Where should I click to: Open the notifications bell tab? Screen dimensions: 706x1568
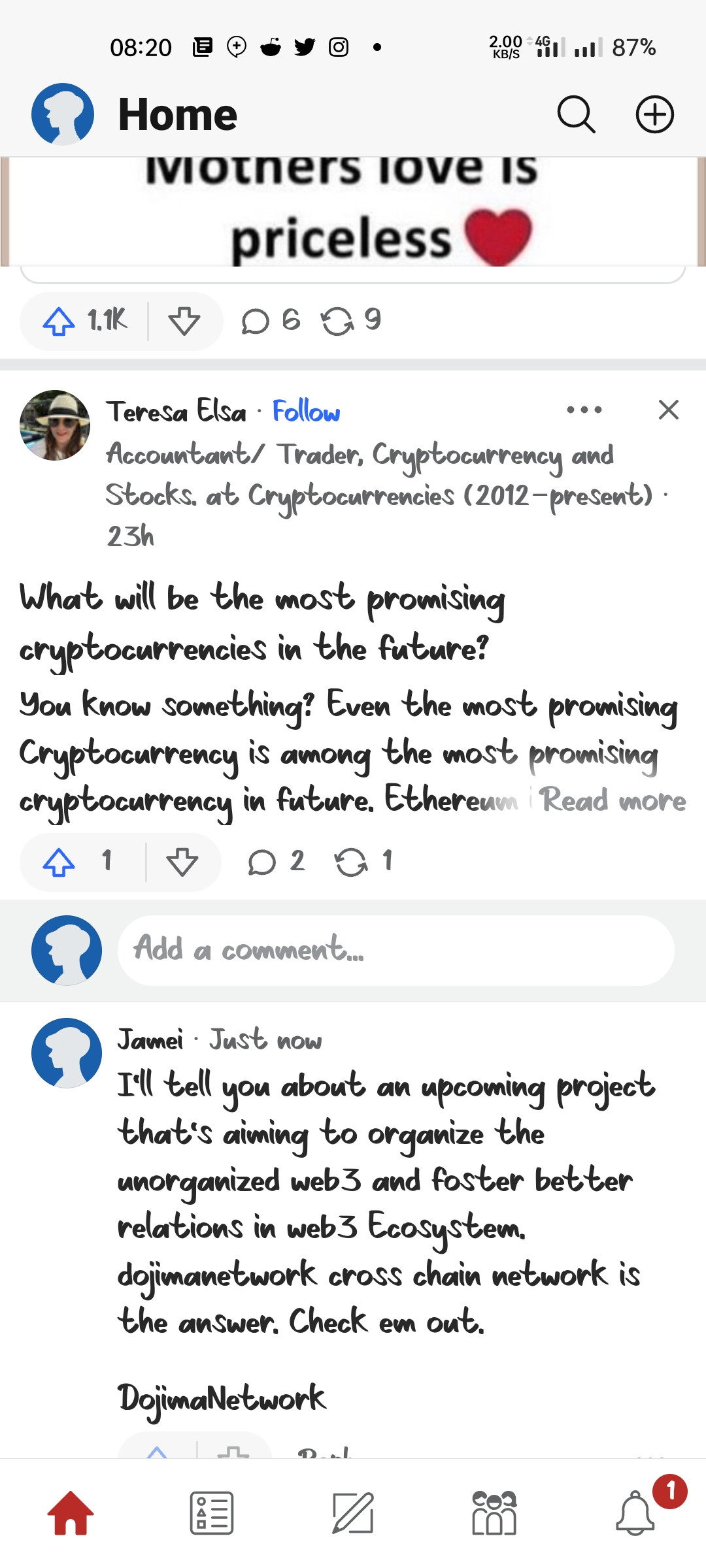635,1512
